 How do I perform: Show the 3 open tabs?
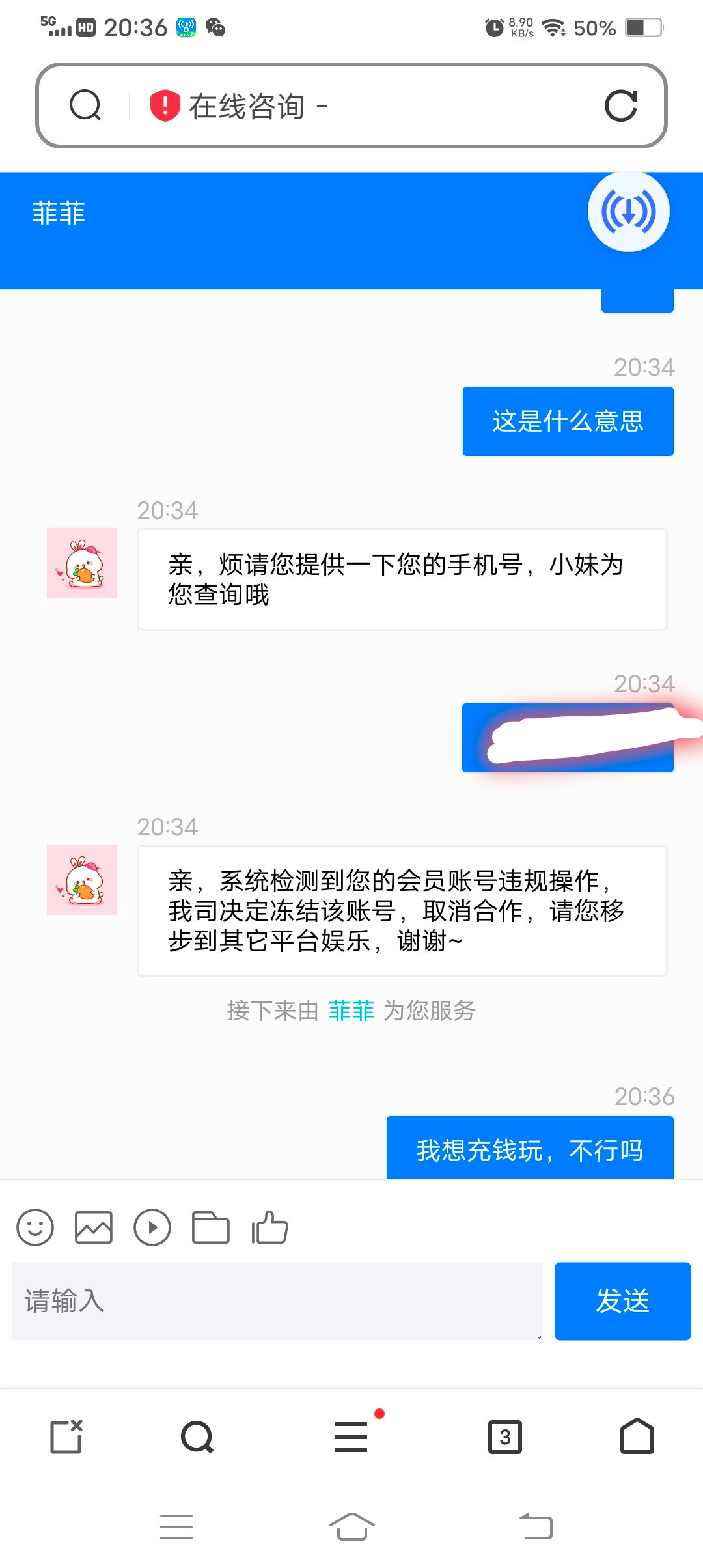click(505, 1436)
